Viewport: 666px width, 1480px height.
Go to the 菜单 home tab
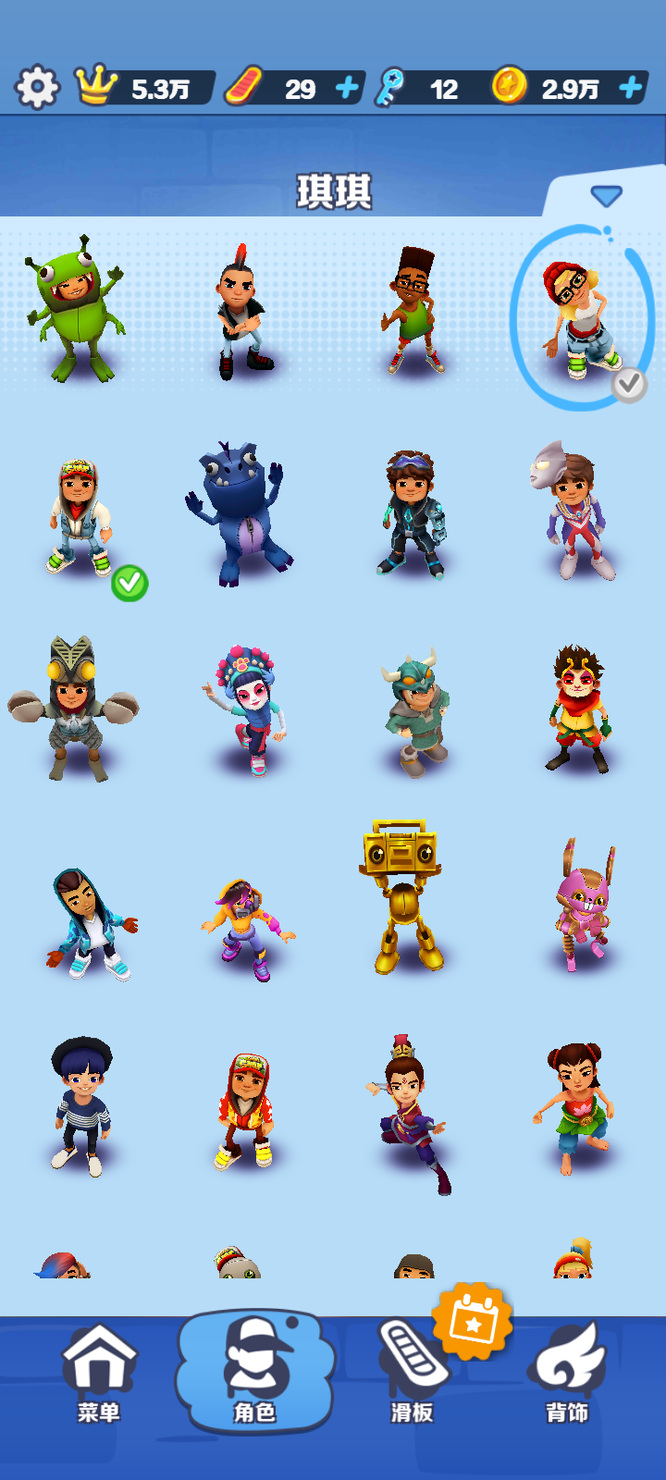click(x=98, y=1373)
